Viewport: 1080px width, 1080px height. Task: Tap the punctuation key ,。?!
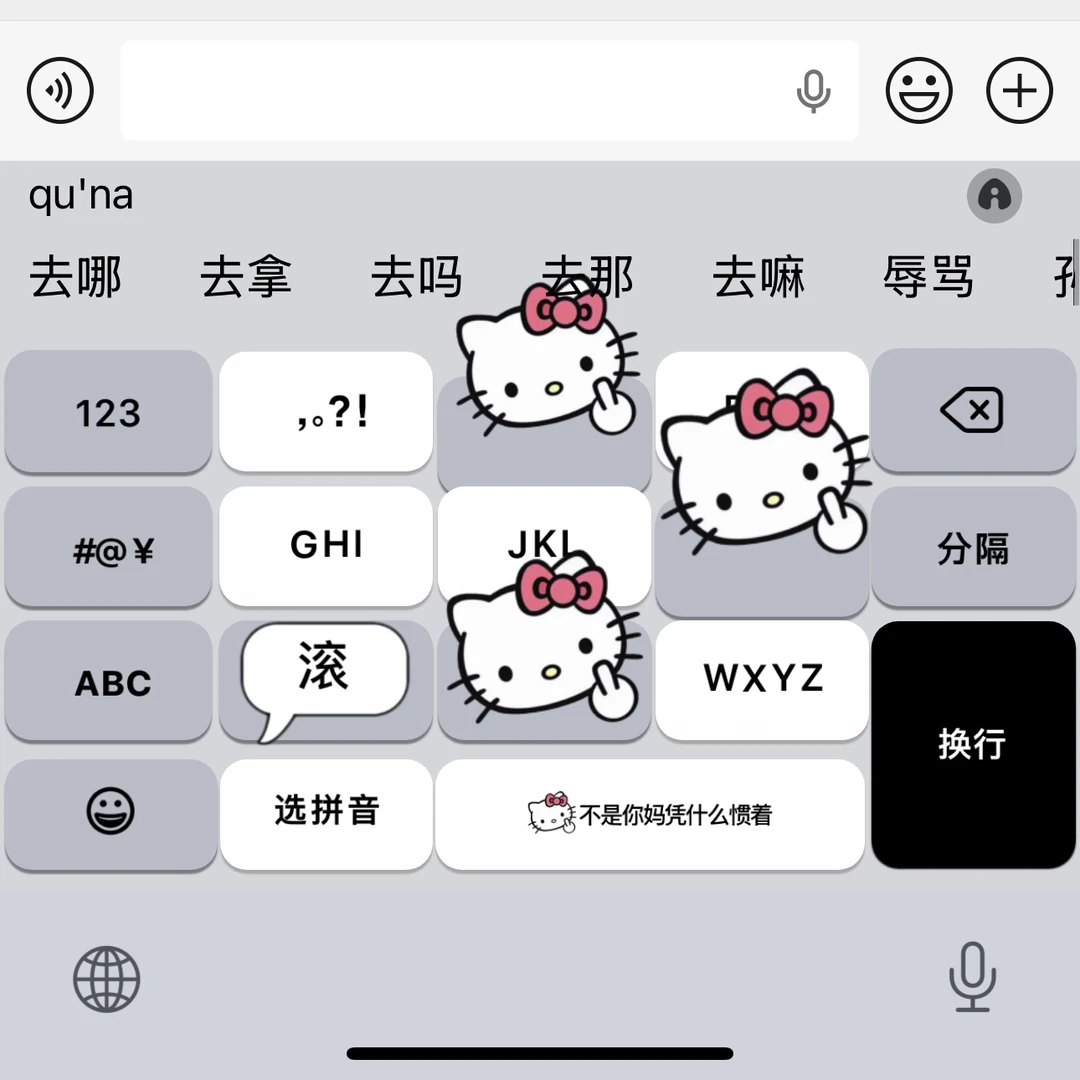click(x=326, y=411)
